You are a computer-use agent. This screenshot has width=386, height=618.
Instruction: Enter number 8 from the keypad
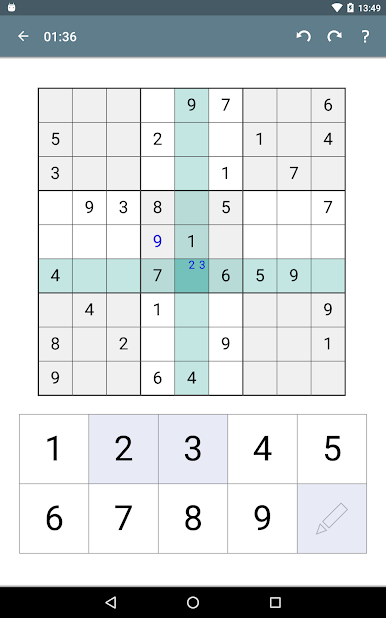193,518
